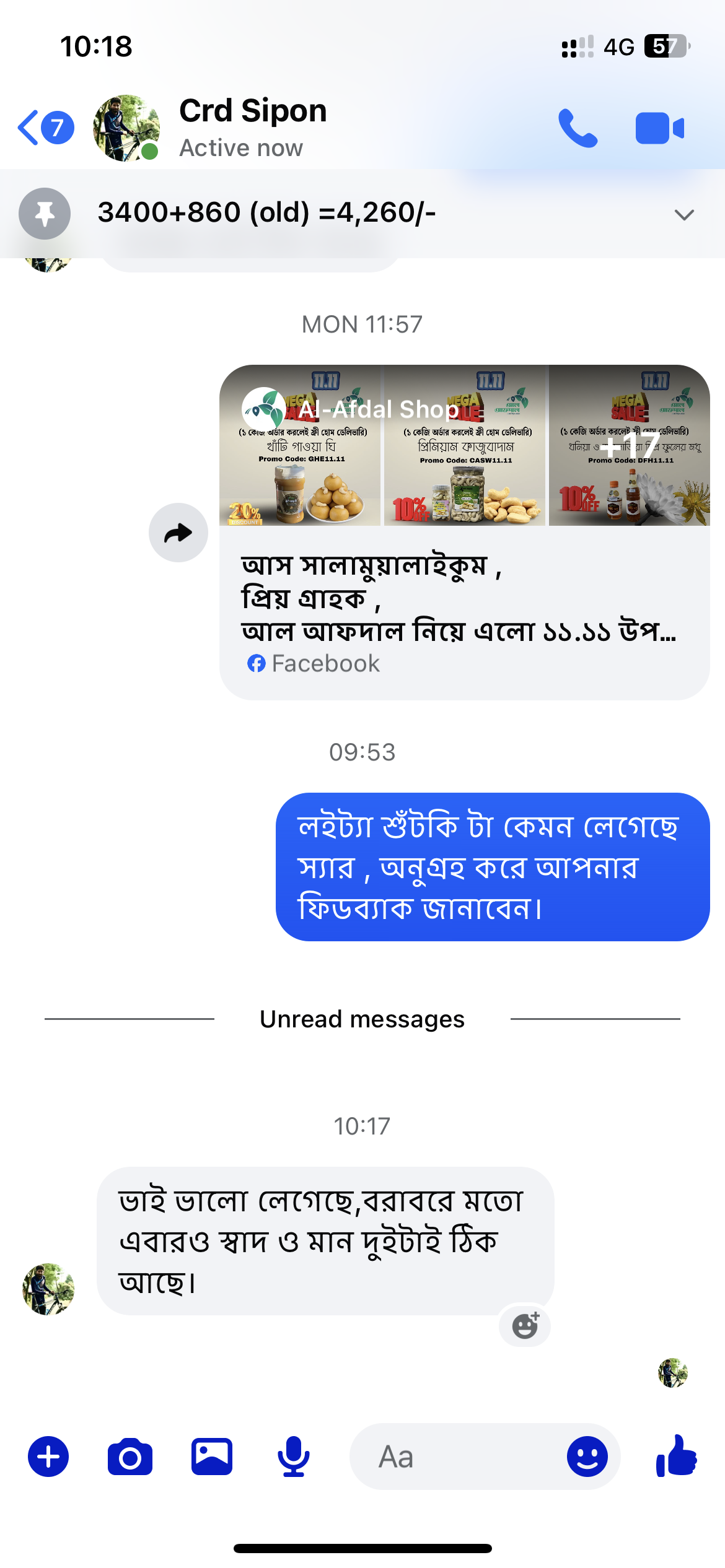This screenshot has height=1568, width=725.
Task: Open Crd Sipon's profile details
Action: tap(252, 127)
